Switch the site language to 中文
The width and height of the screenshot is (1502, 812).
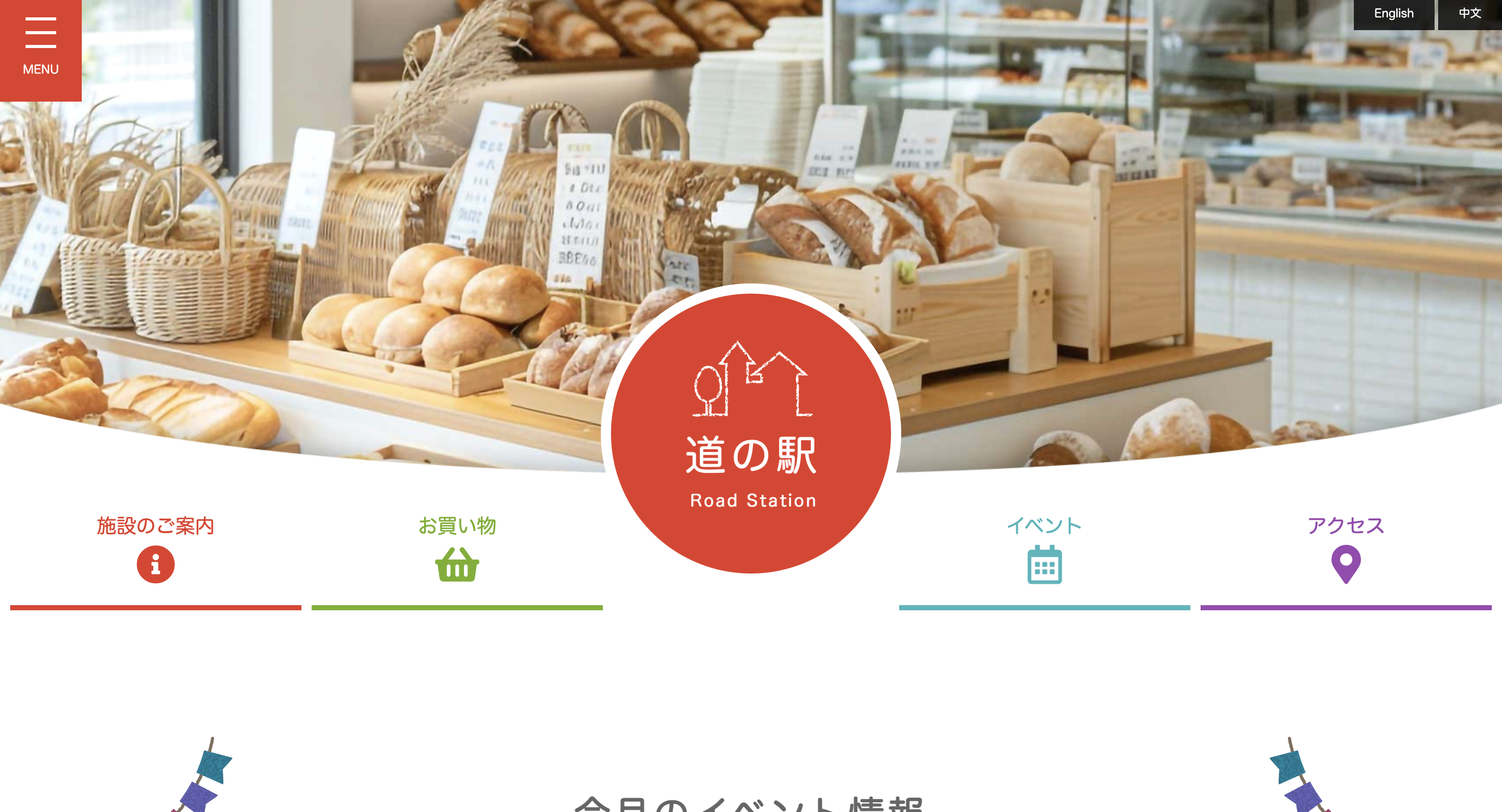(1469, 14)
